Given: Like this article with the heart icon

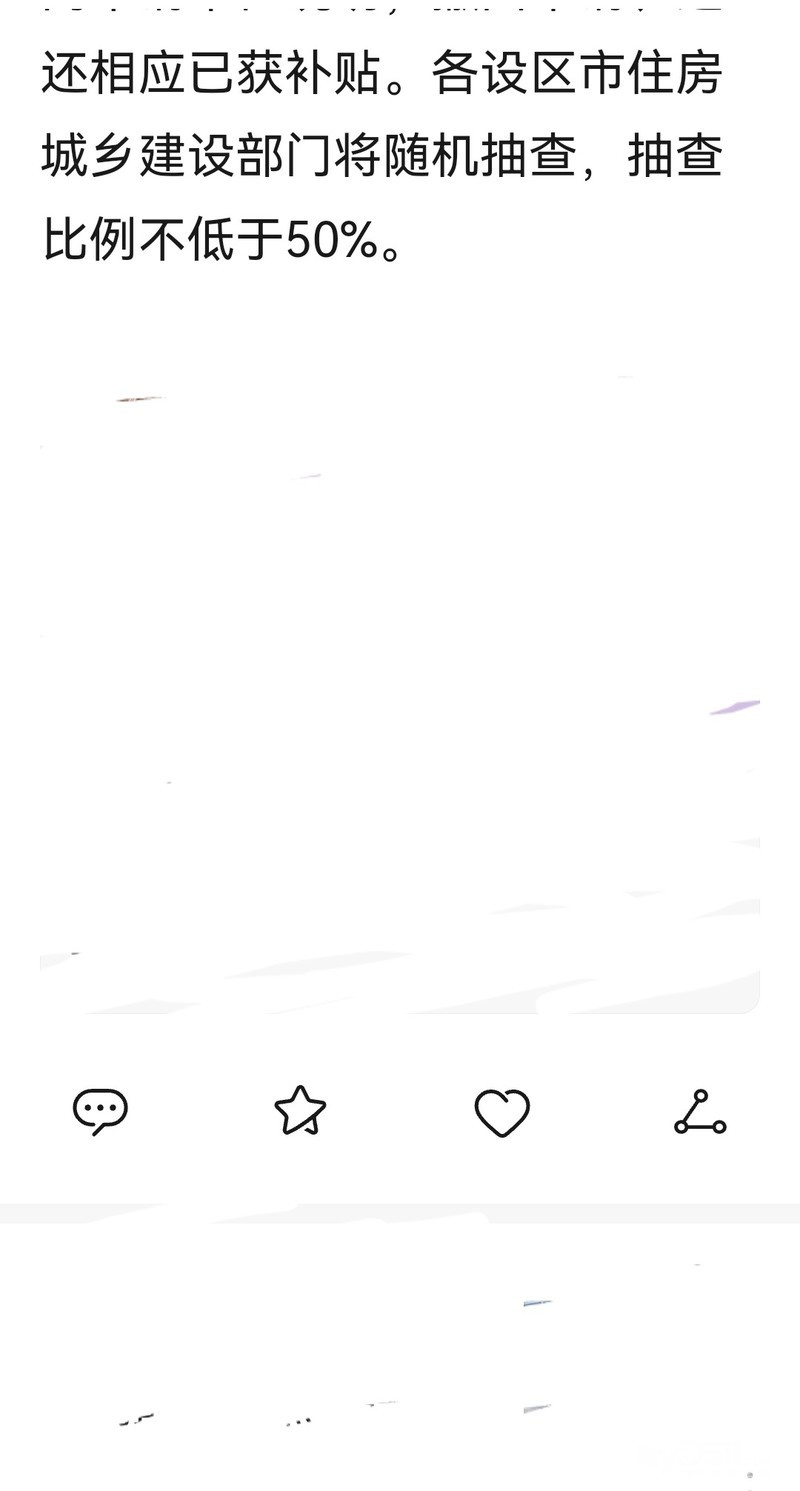Looking at the screenshot, I should click(x=501, y=1112).
